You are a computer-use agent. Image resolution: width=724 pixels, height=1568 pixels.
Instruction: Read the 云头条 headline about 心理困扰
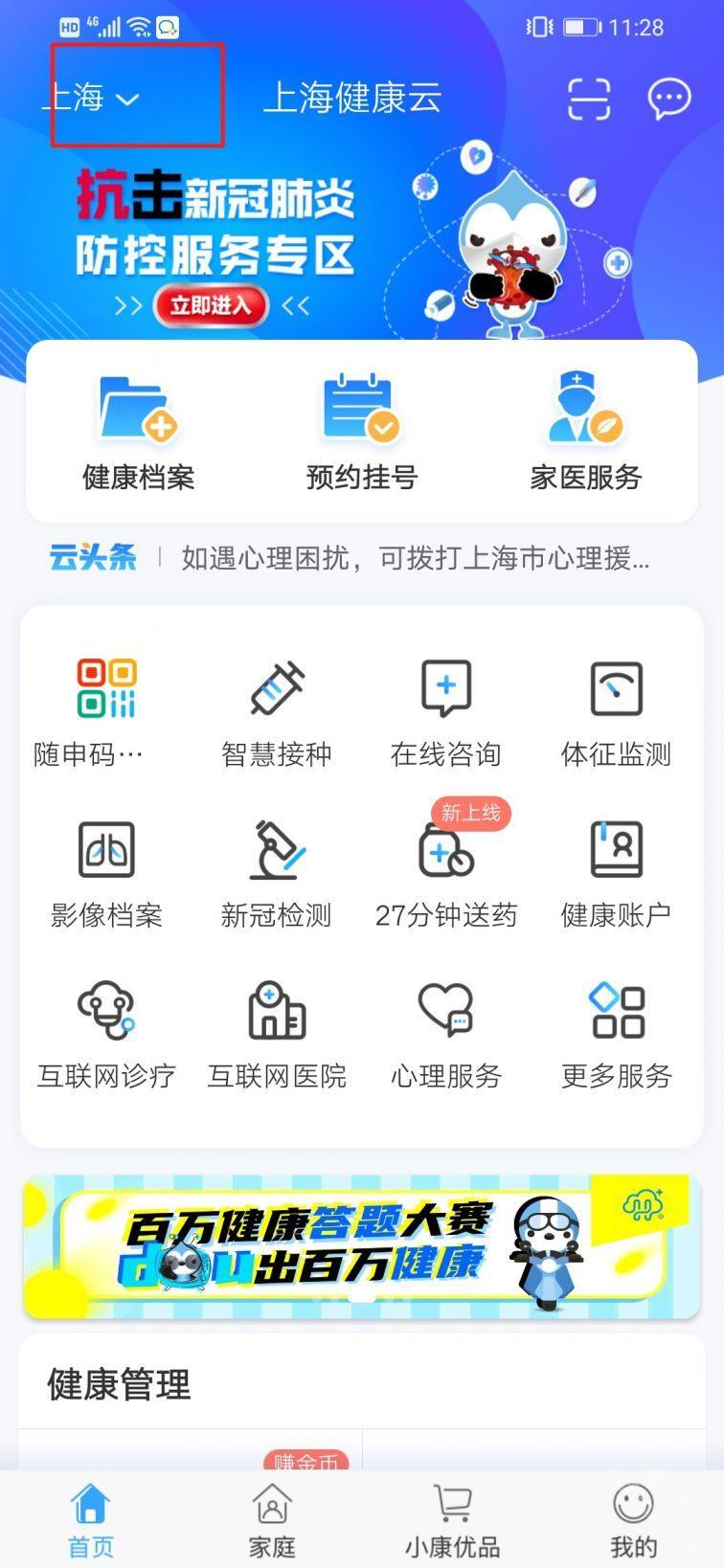pos(415,558)
